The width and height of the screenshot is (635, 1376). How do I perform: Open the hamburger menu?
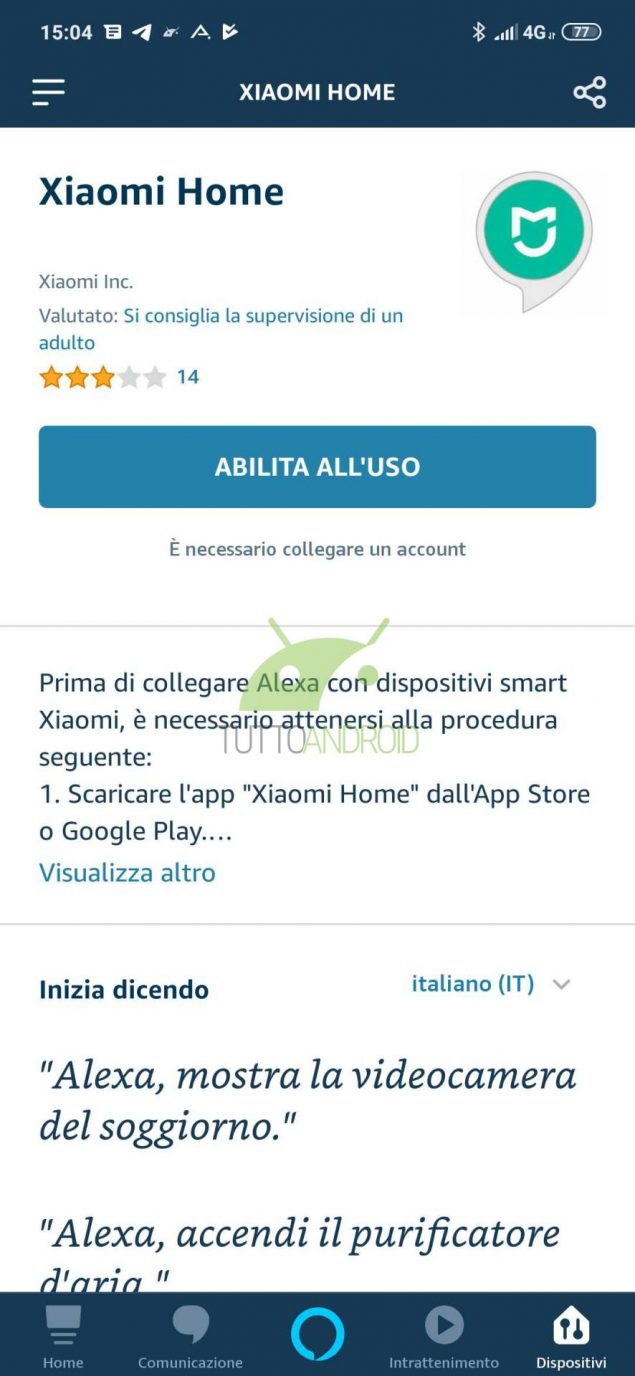coord(48,92)
